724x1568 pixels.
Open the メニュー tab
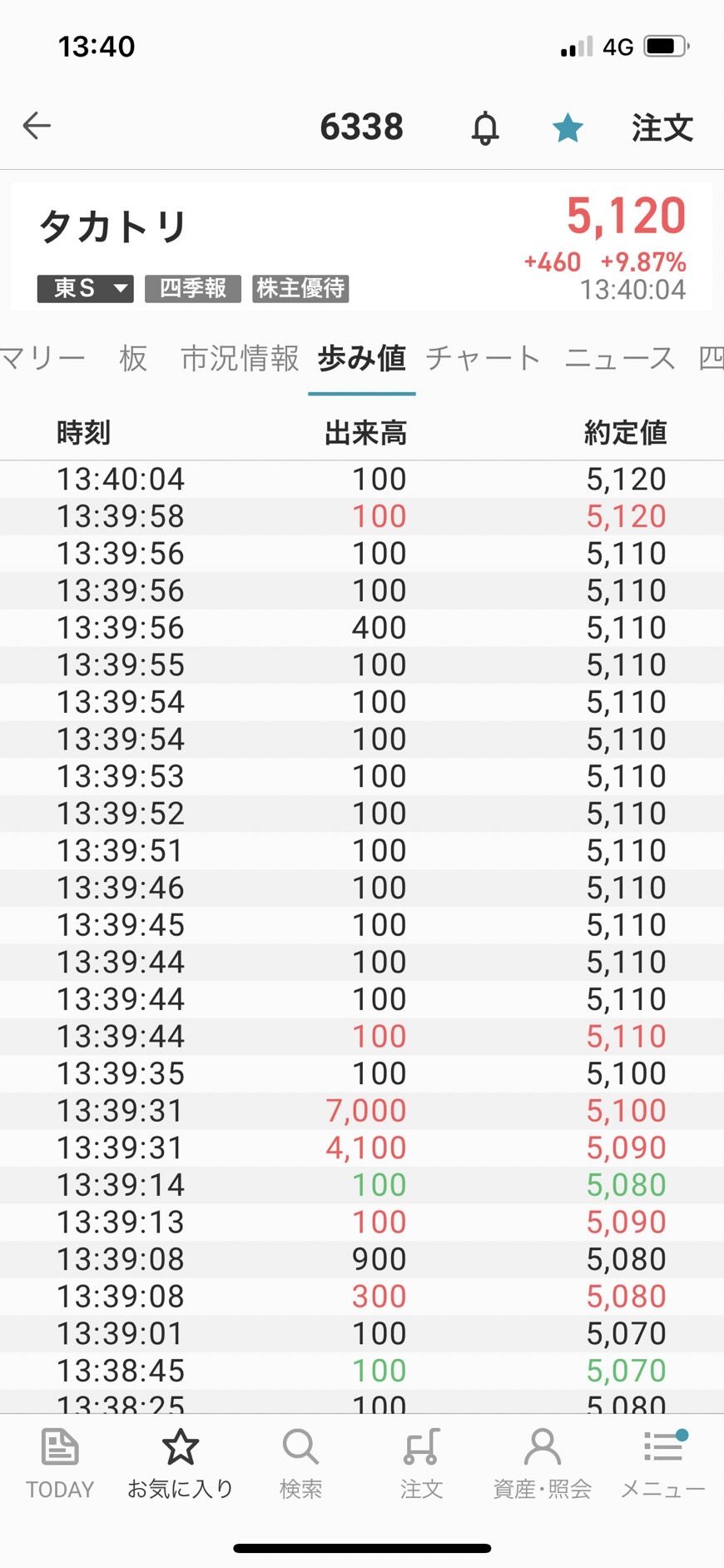(x=663, y=1464)
